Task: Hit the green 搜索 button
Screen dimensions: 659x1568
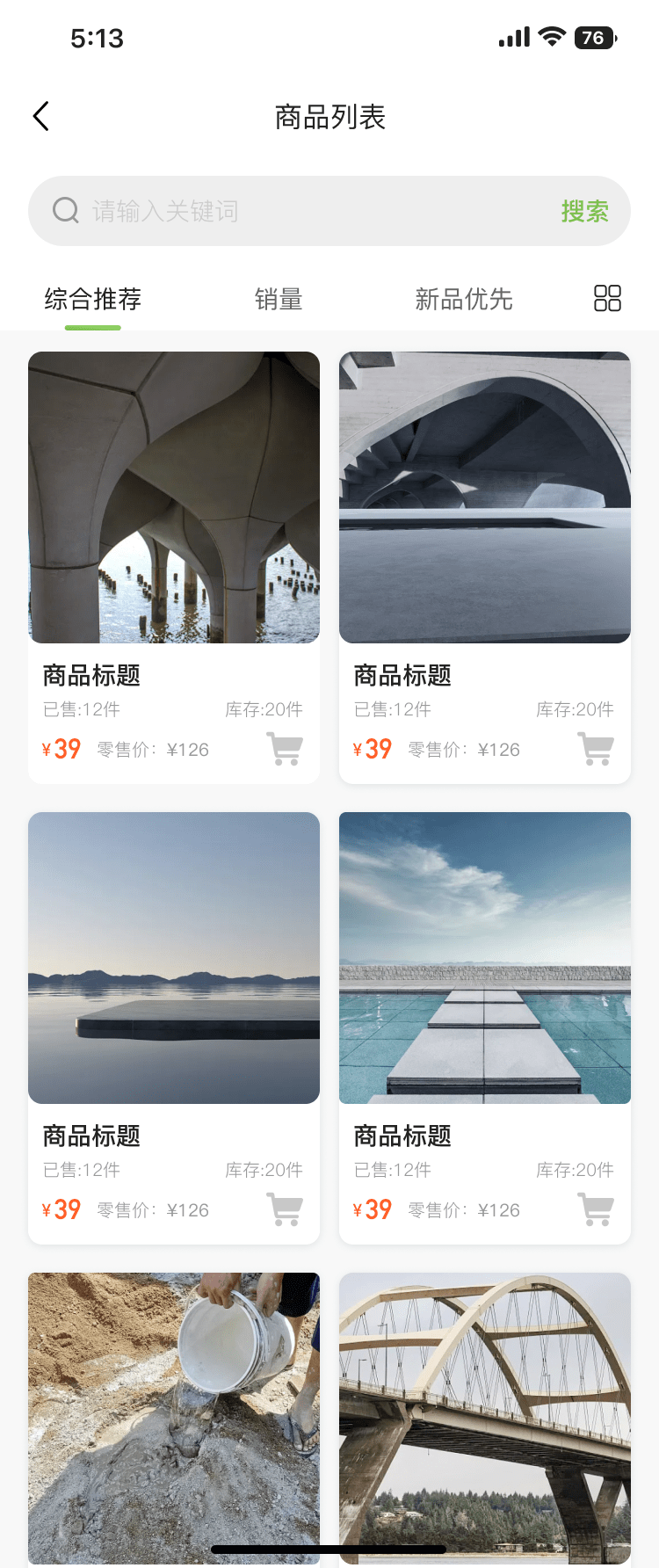Action: click(584, 211)
